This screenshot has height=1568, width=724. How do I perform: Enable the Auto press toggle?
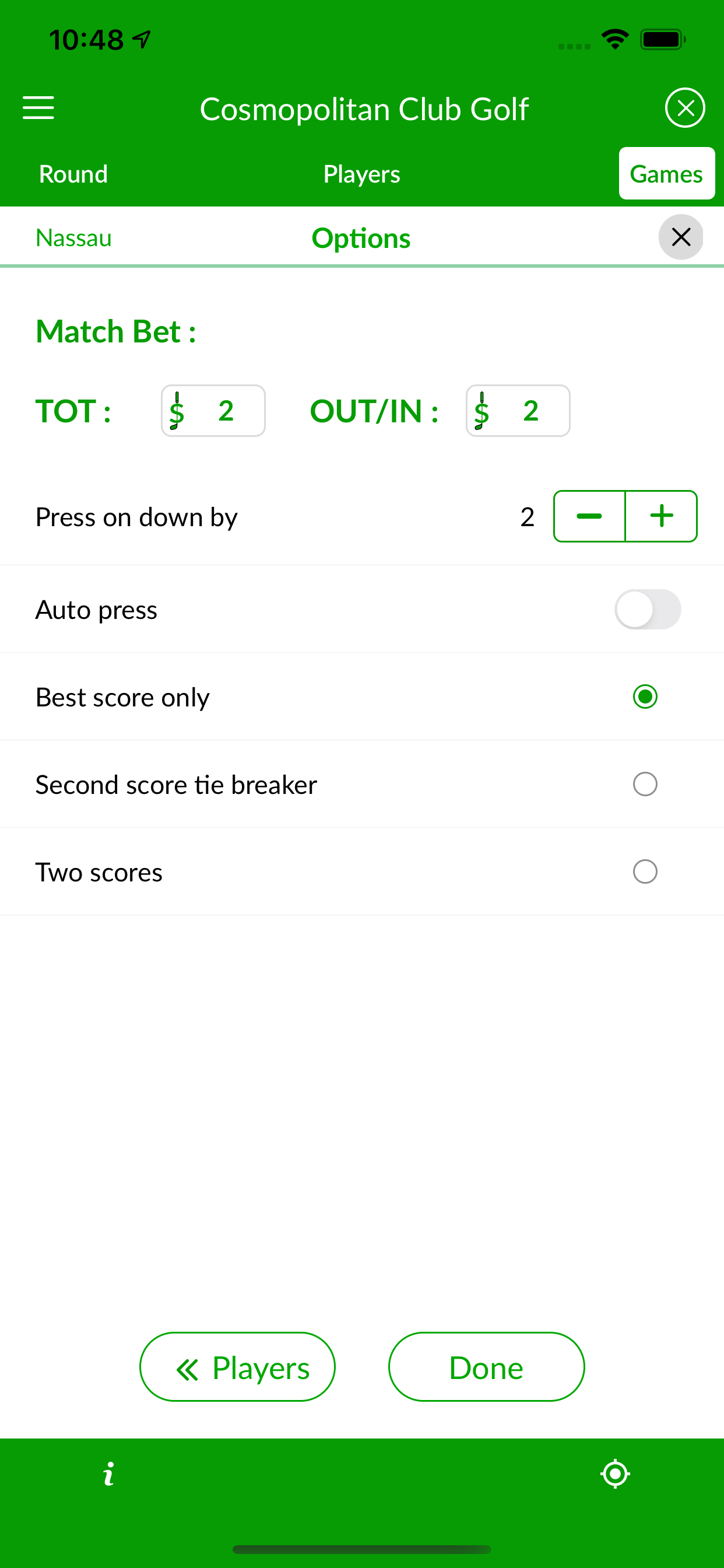coord(647,608)
